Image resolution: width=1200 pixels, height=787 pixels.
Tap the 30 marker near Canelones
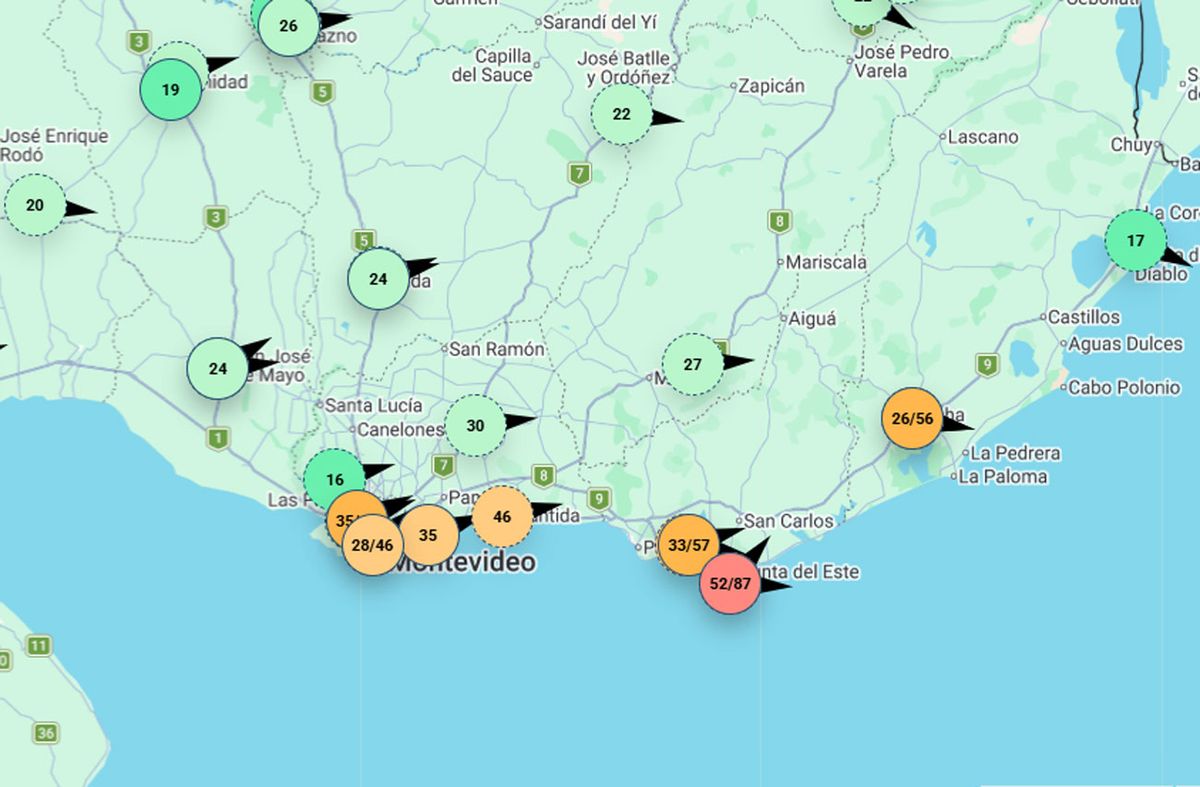pos(475,425)
